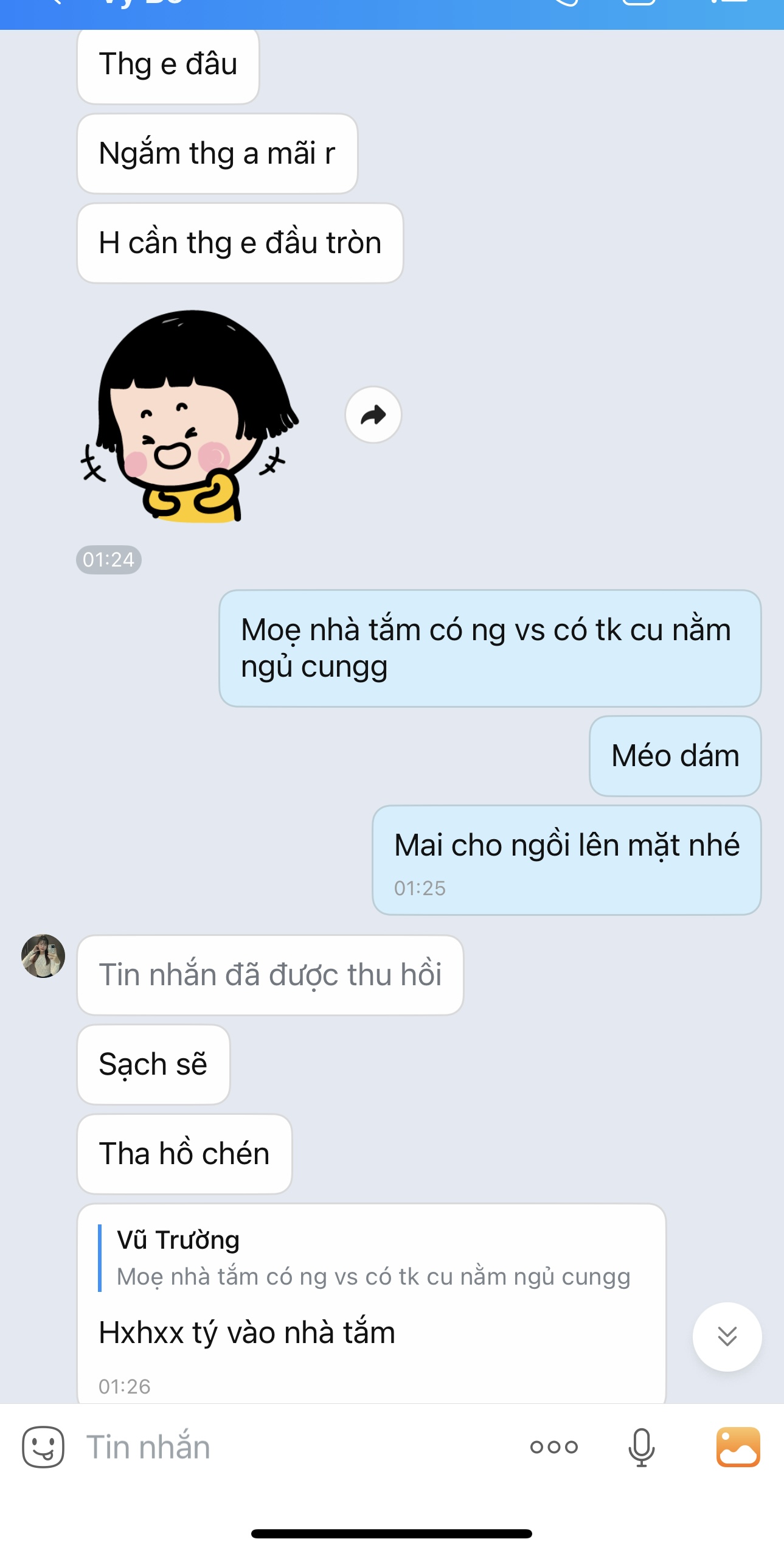Tap the microphone to record voice
Viewport: 784px width, 1553px height.
coord(641,1447)
